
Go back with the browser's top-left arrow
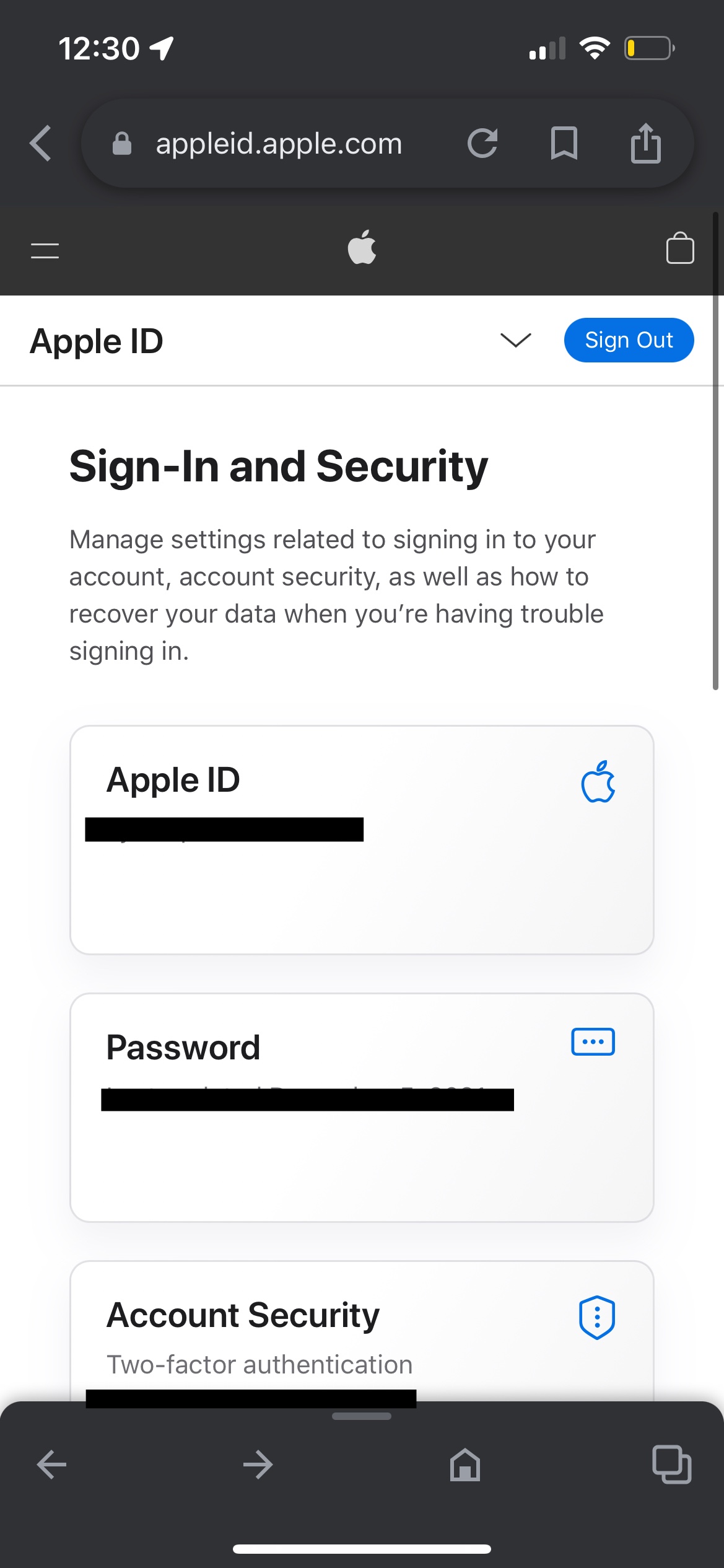click(41, 144)
